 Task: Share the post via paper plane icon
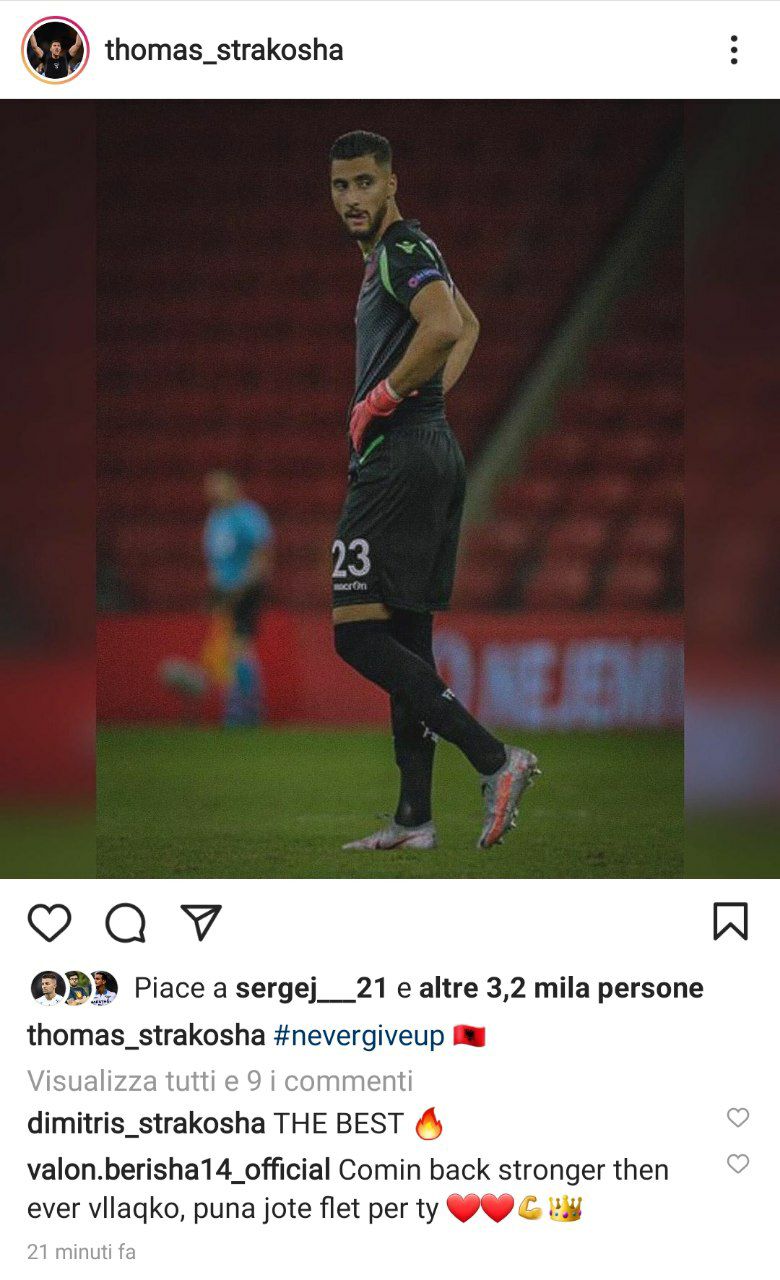[x=201, y=922]
